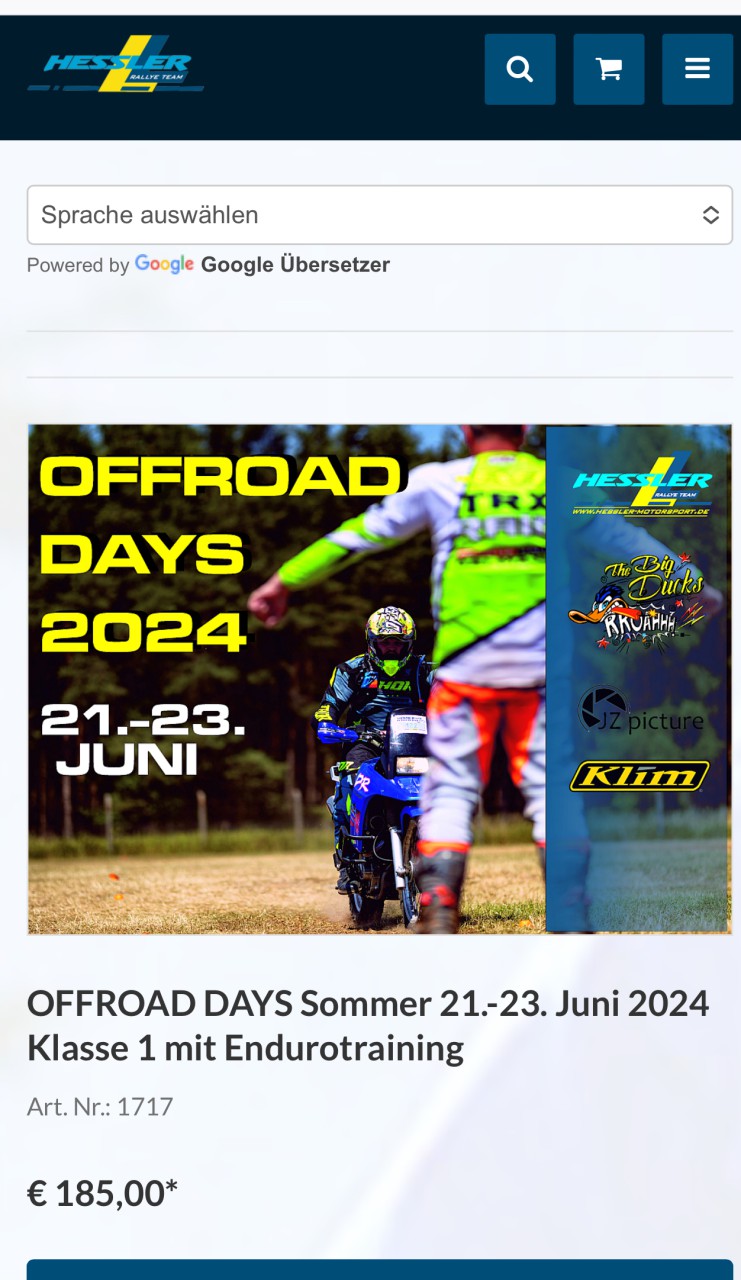Viewport: 741px width, 1280px height.
Task: Open the shopping cart
Action: pos(608,69)
